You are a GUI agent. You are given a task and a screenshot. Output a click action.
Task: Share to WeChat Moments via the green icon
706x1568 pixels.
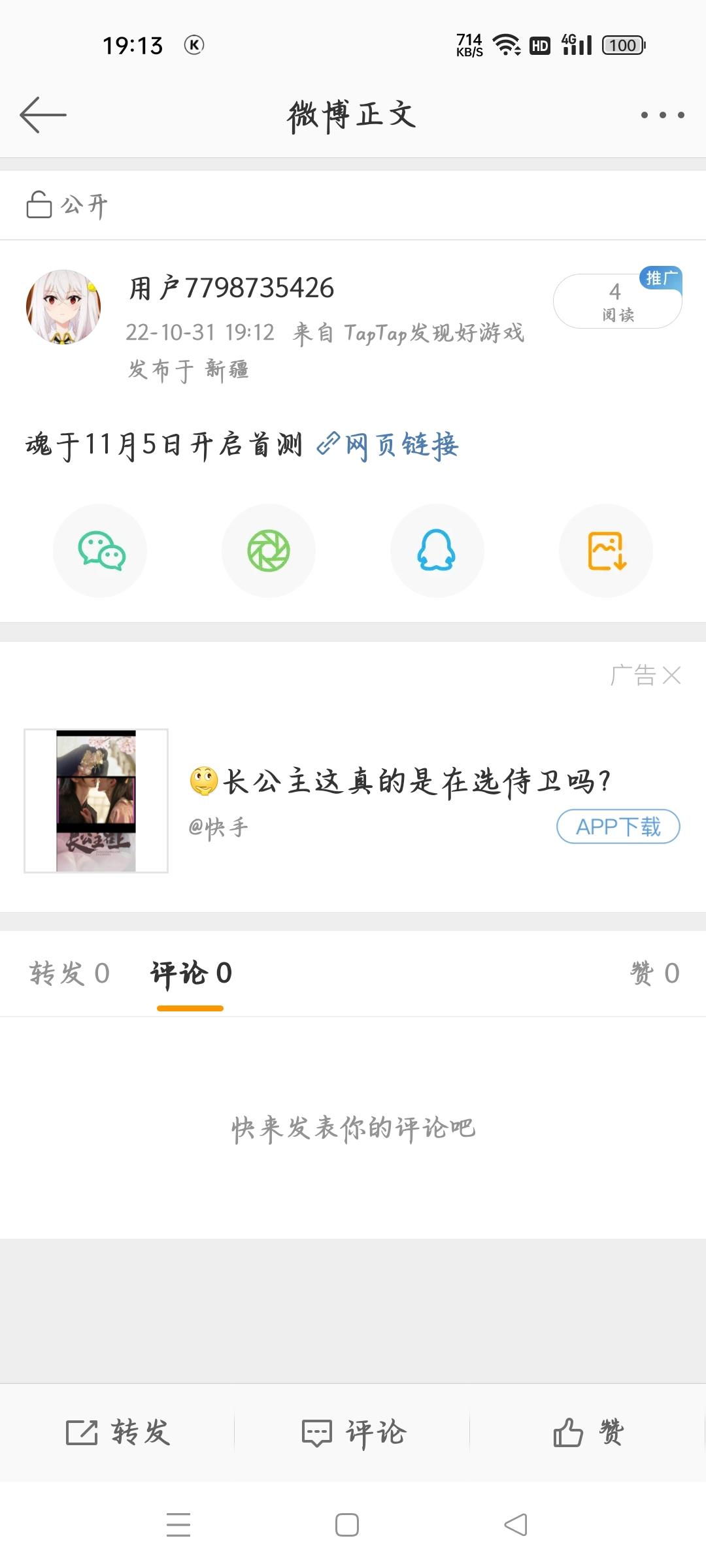point(269,551)
